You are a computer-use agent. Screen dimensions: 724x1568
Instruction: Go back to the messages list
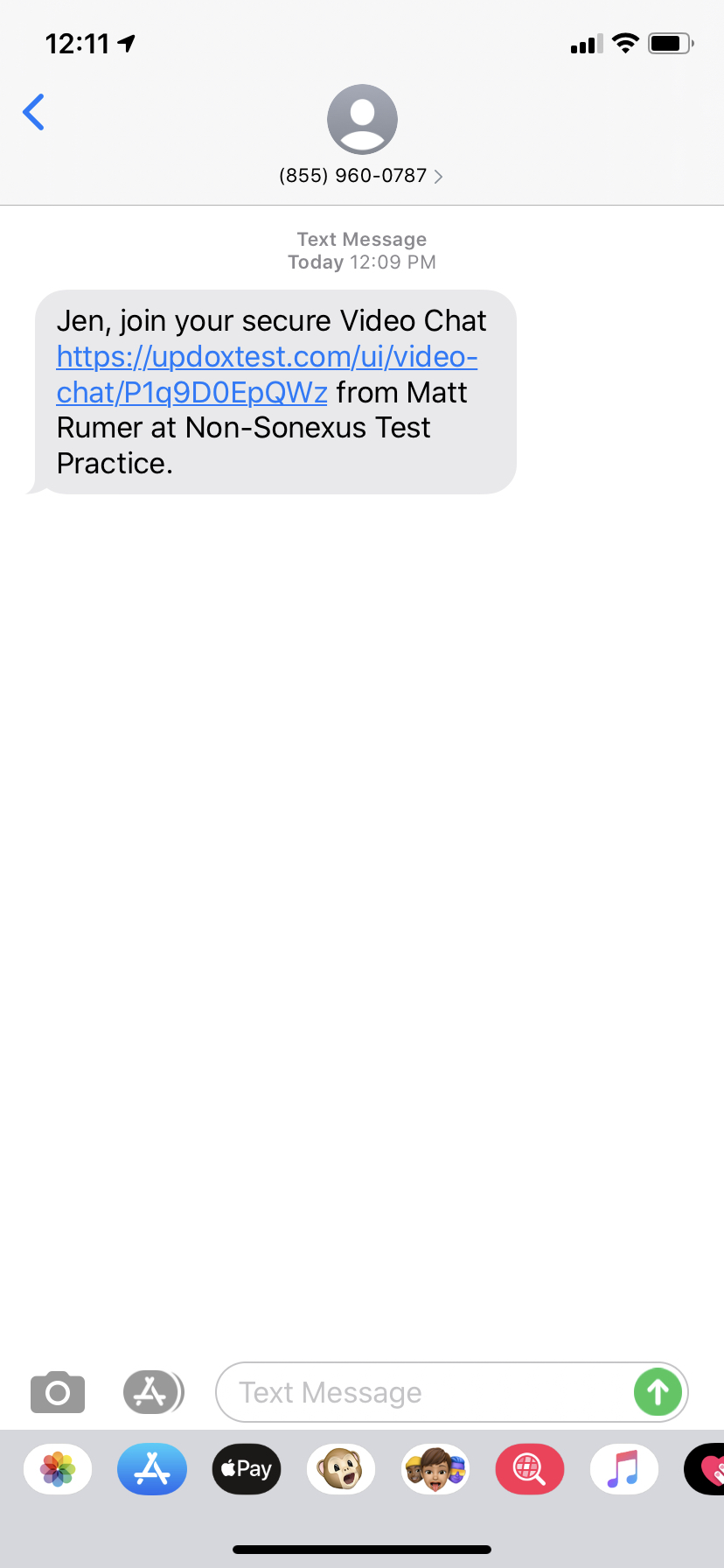(x=34, y=113)
